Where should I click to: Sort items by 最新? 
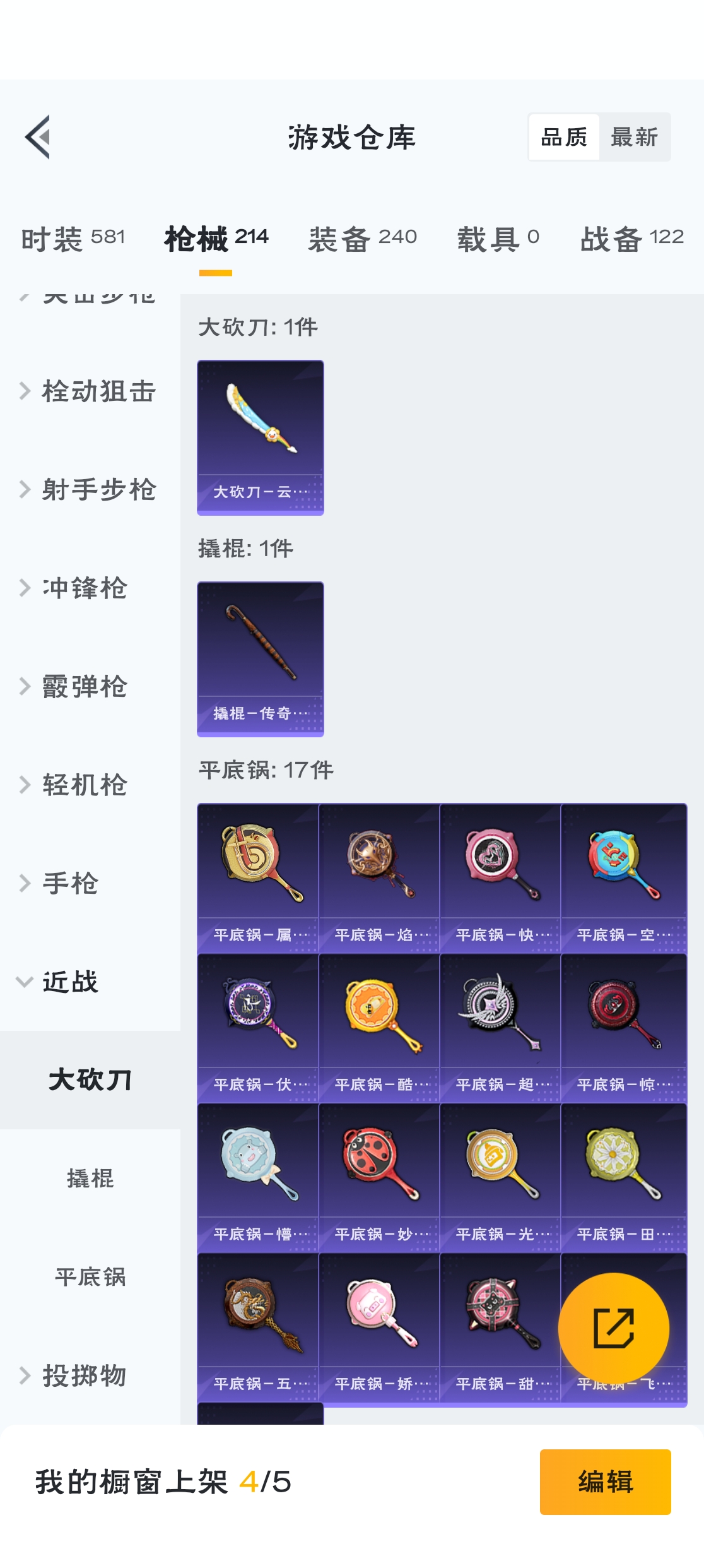click(x=634, y=137)
